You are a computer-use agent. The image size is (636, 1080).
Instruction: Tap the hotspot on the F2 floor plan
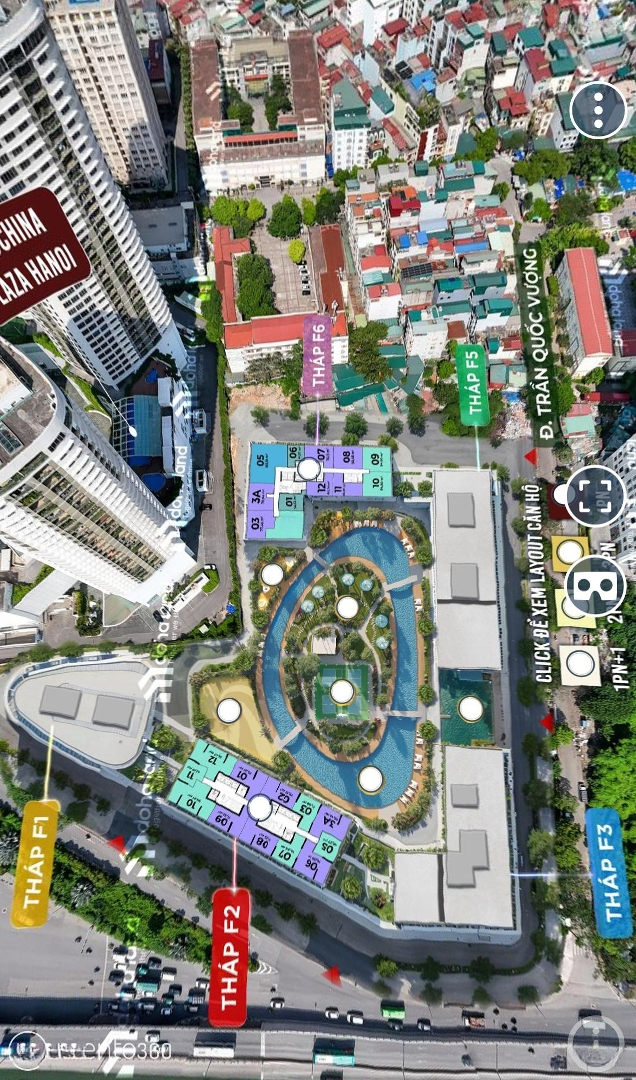click(260, 807)
